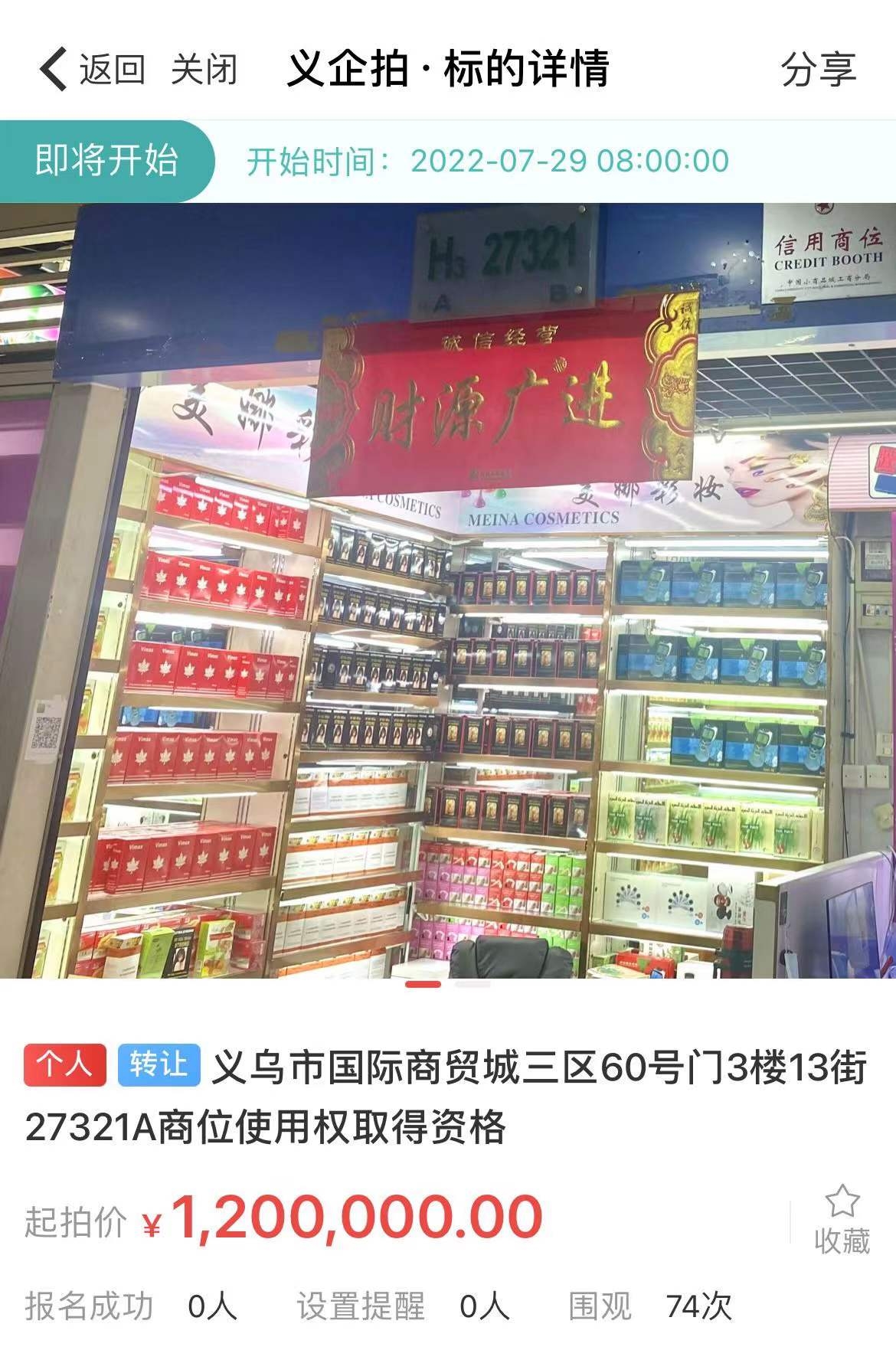This screenshot has height=1350, width=896.
Task: Open the booth photo in full view
Action: pyautogui.click(x=448, y=590)
